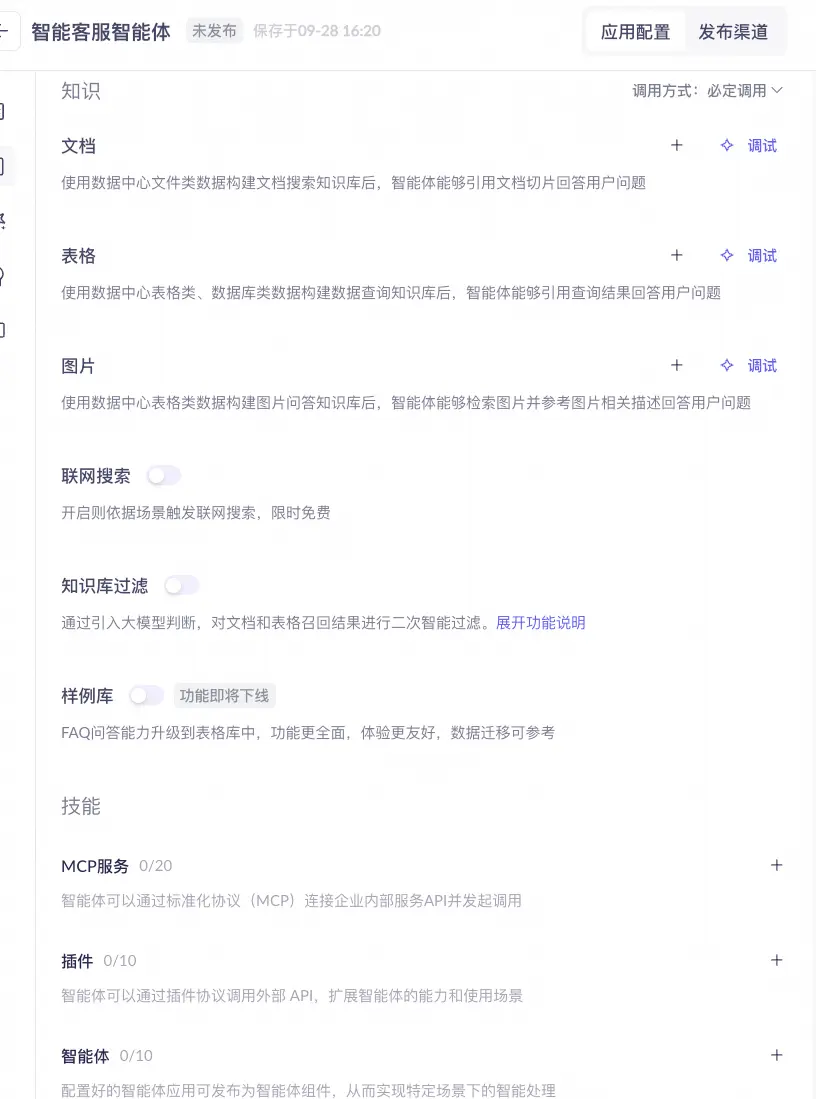Add a 表格 knowledge base
This screenshot has width=816, height=1099.
click(x=677, y=256)
